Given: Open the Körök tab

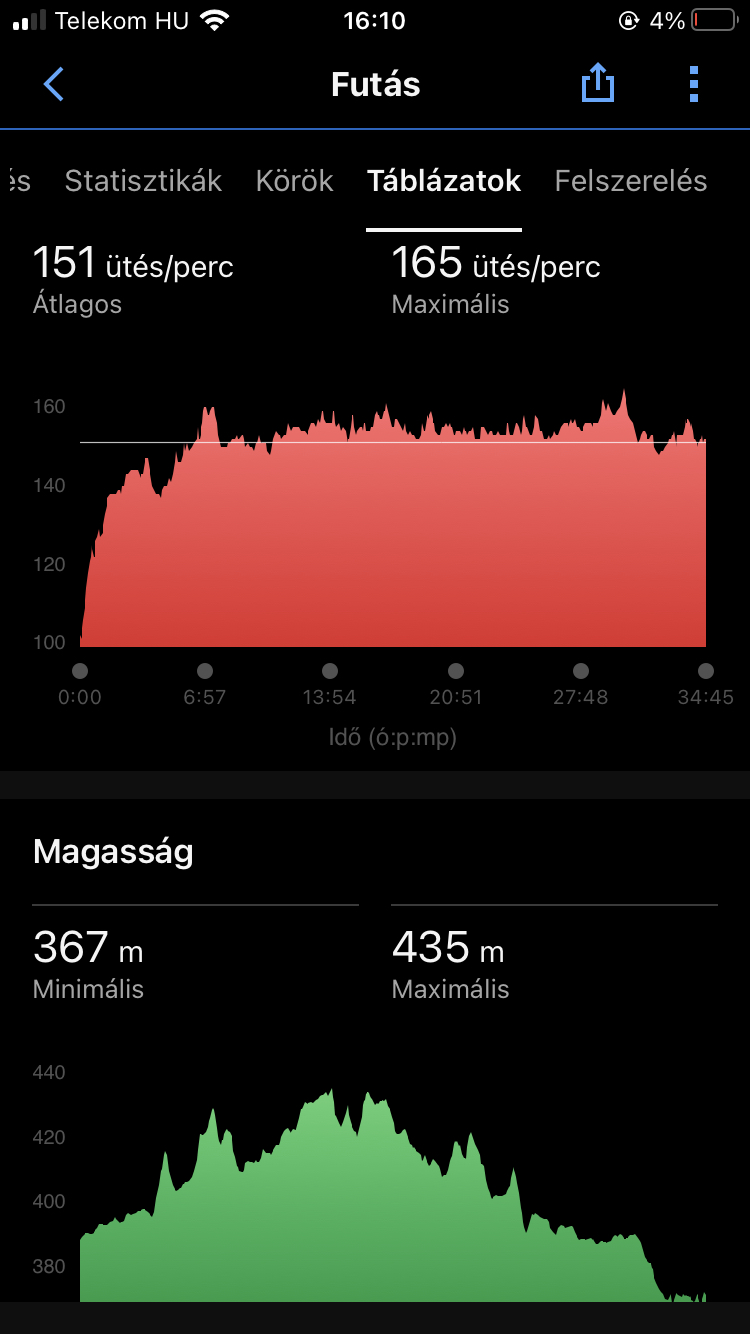Looking at the screenshot, I should (294, 181).
